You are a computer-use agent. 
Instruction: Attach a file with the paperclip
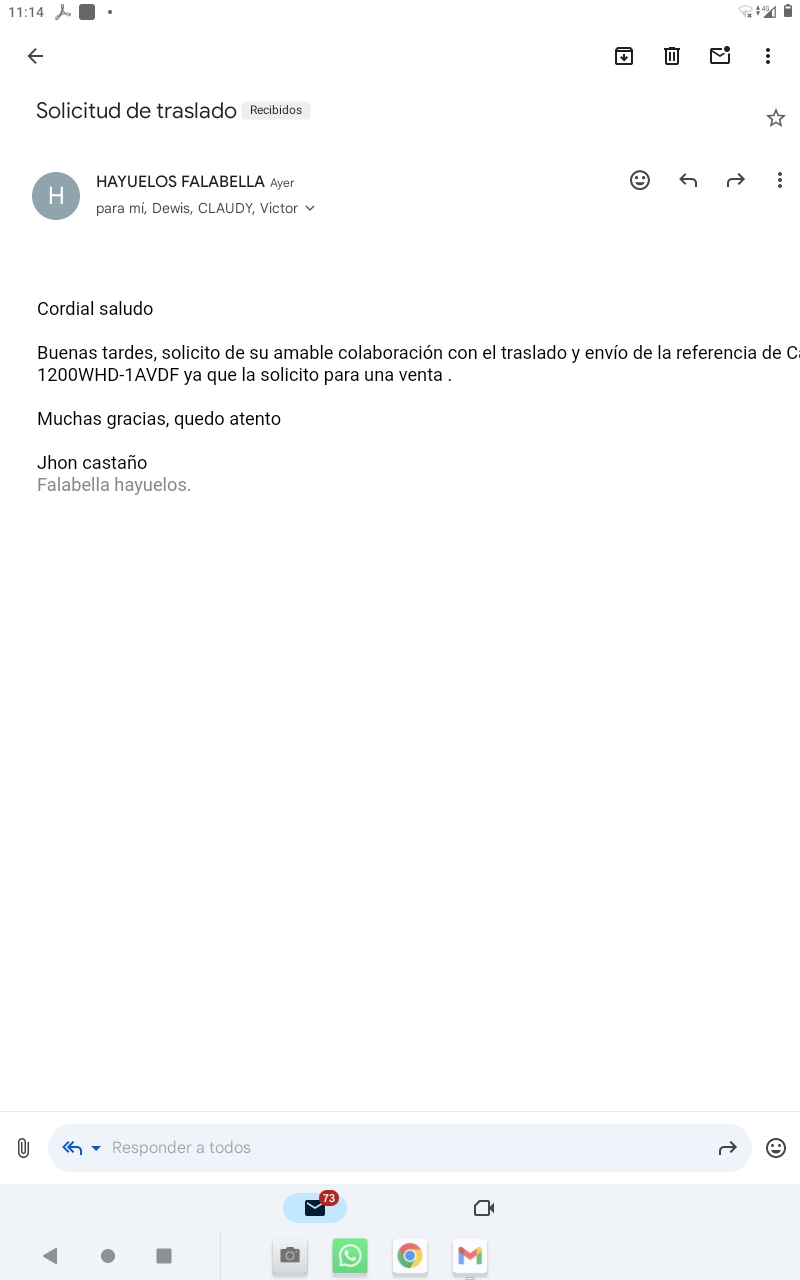click(x=23, y=1148)
